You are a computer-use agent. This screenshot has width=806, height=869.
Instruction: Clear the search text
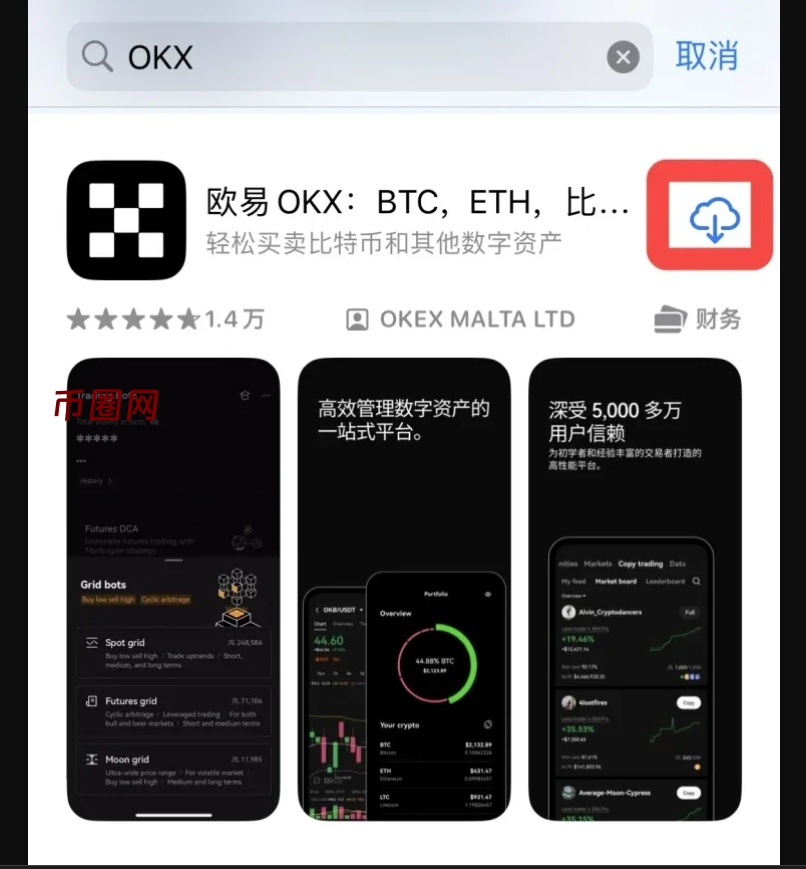[622, 57]
